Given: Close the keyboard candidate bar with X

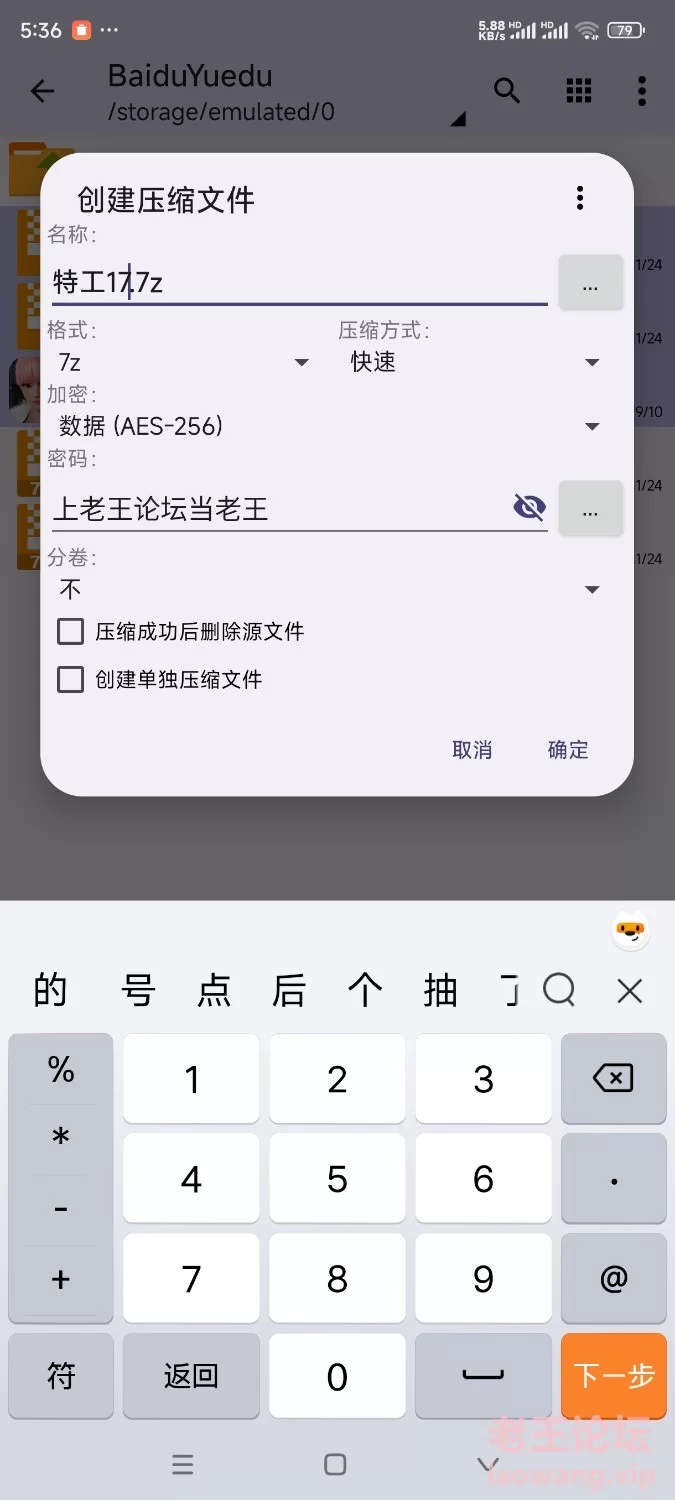Looking at the screenshot, I should [x=630, y=991].
